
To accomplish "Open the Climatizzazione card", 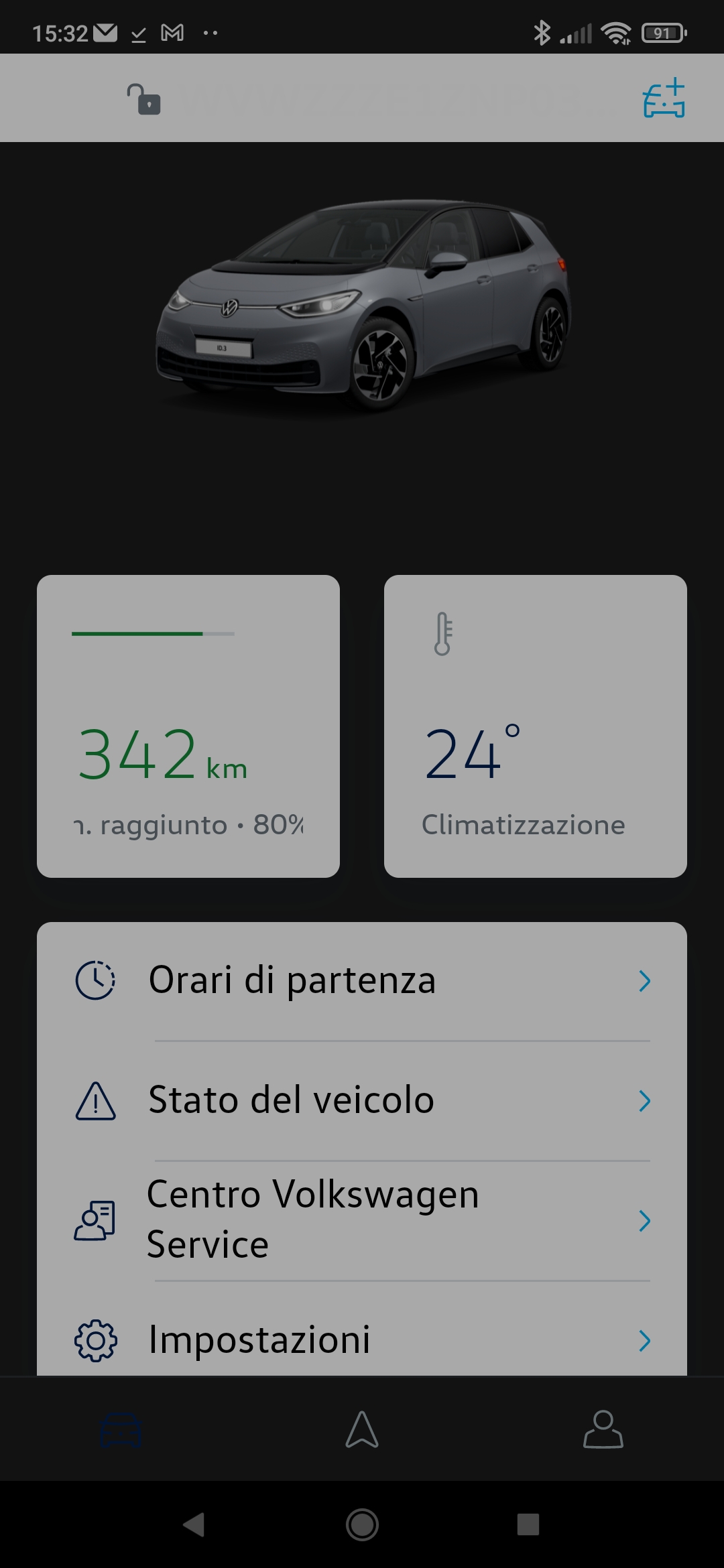I will (x=535, y=726).
